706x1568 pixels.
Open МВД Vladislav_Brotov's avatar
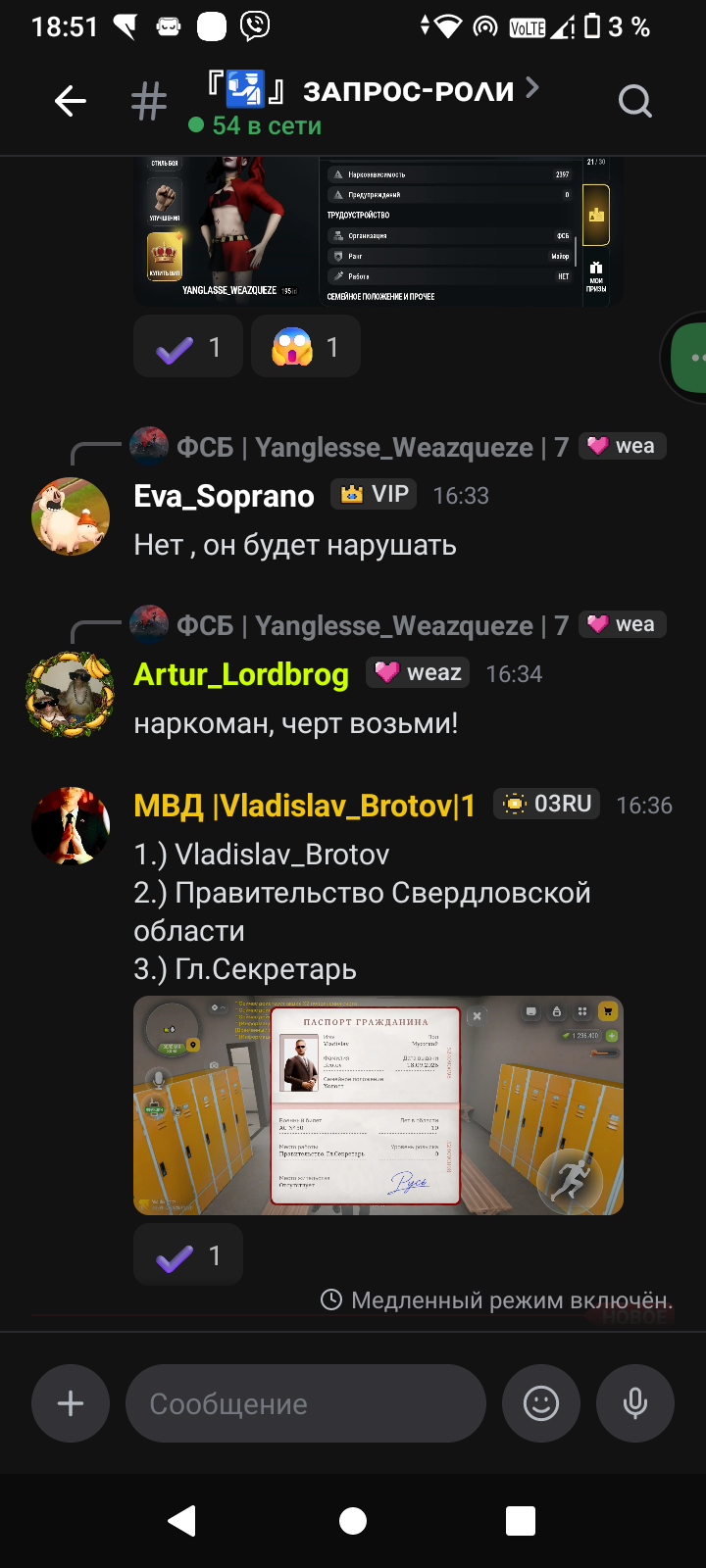[71, 826]
